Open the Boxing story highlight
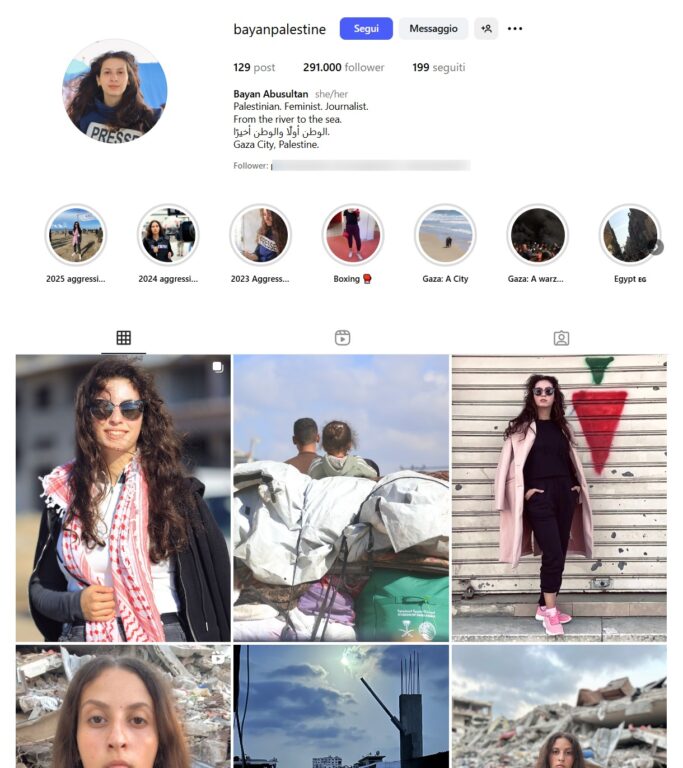The image size is (683, 768). point(352,236)
